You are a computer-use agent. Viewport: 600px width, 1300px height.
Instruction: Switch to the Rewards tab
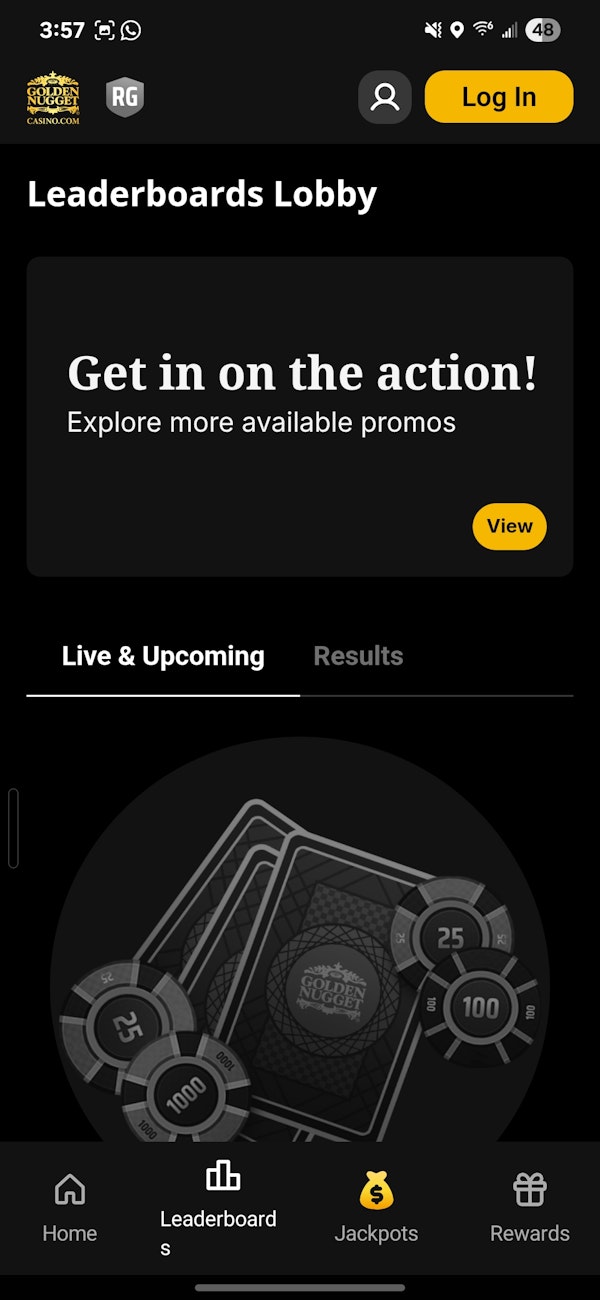[x=530, y=1208]
